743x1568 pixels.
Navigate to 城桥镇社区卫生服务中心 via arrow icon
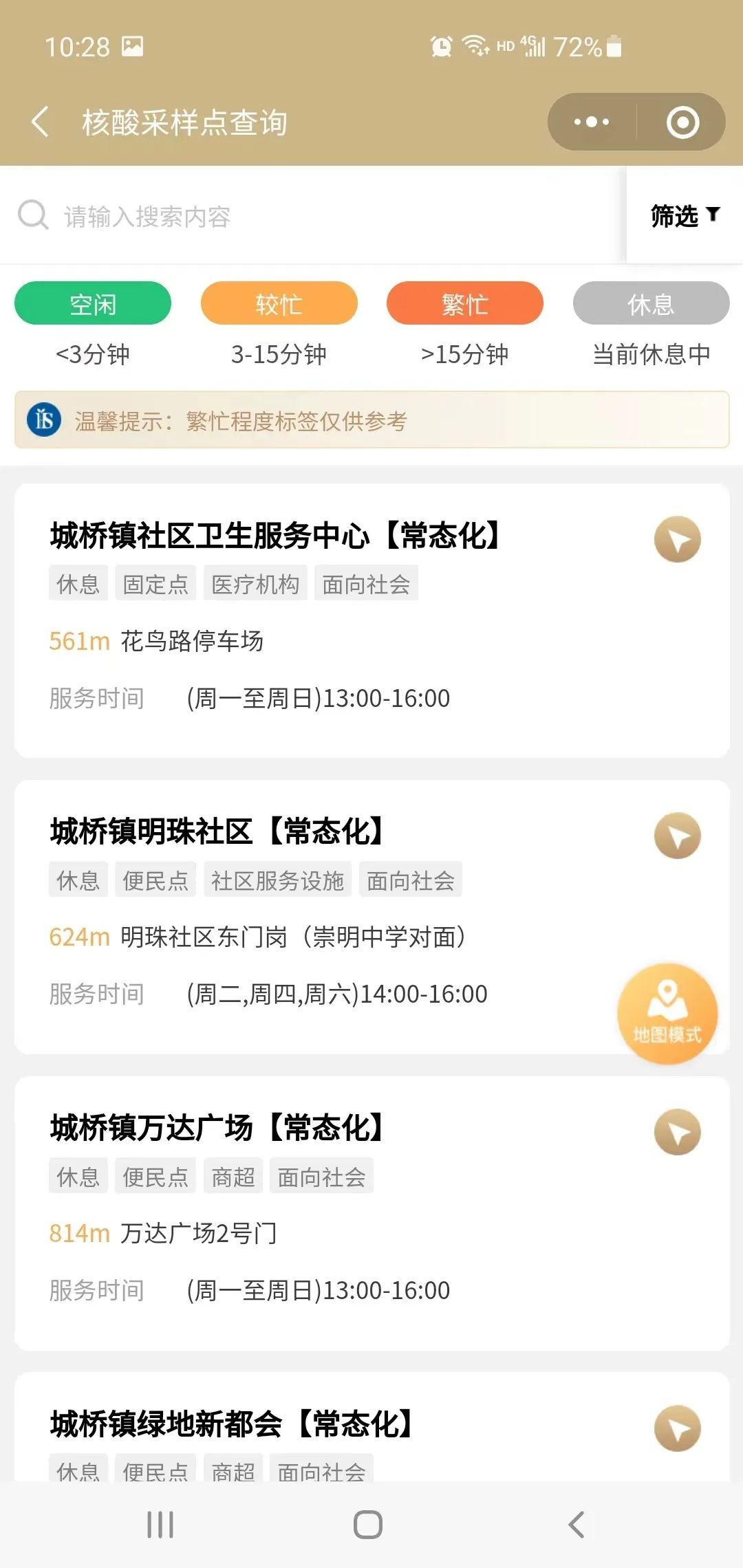pyautogui.click(x=678, y=540)
